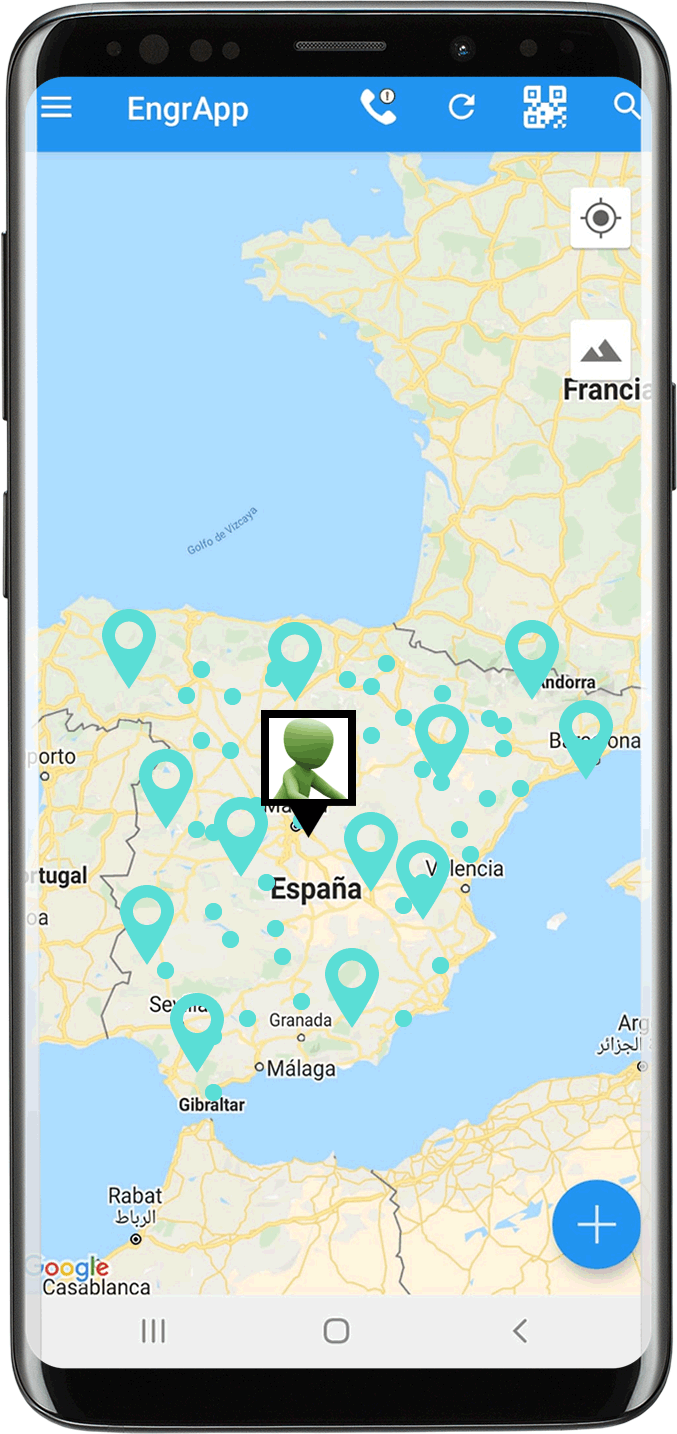Select the map pin beside Valencia
Image resolution: width=677 pixels, height=1434 pixels.
[x=423, y=871]
